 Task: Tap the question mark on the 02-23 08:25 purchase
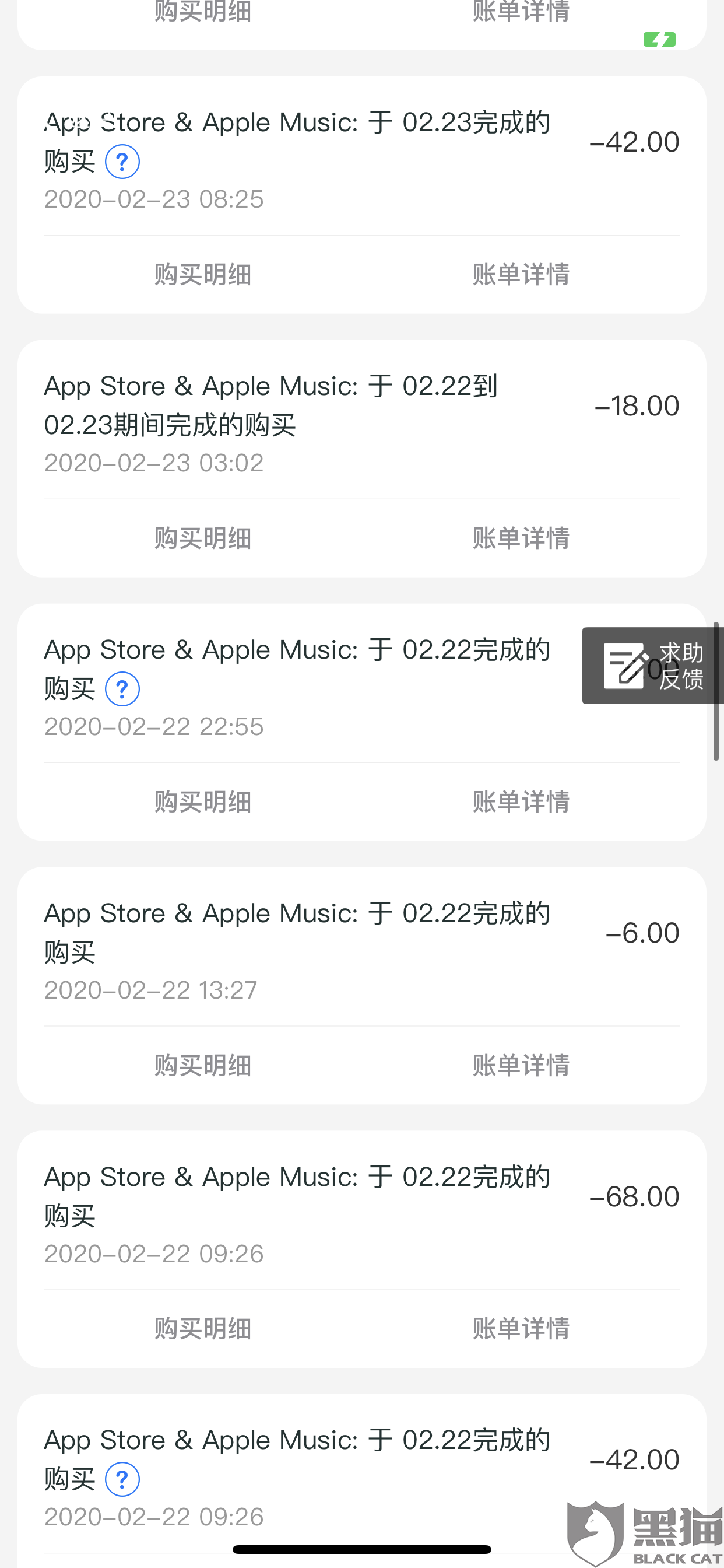click(122, 162)
